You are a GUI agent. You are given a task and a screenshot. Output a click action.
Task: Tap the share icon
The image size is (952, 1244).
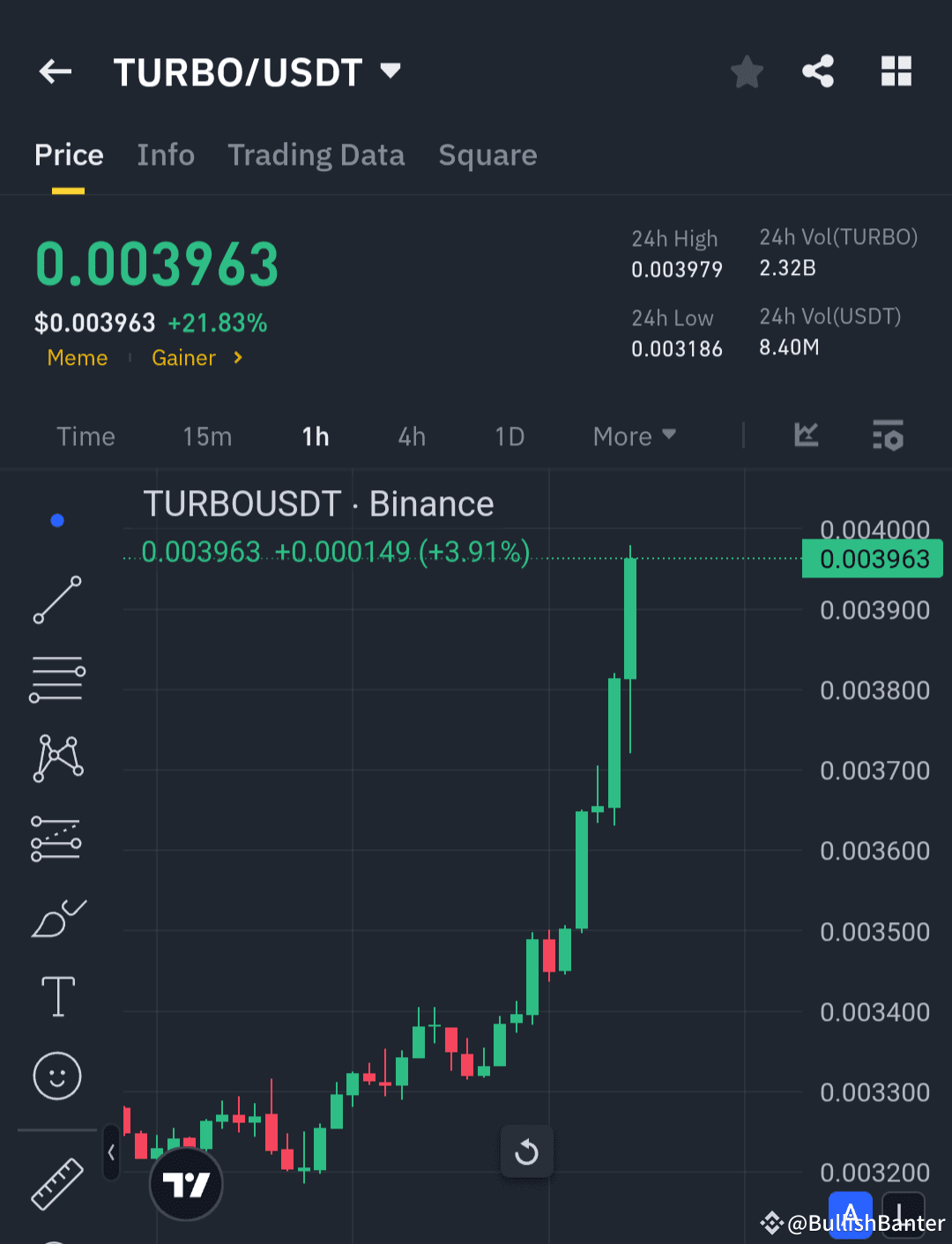[x=818, y=71]
